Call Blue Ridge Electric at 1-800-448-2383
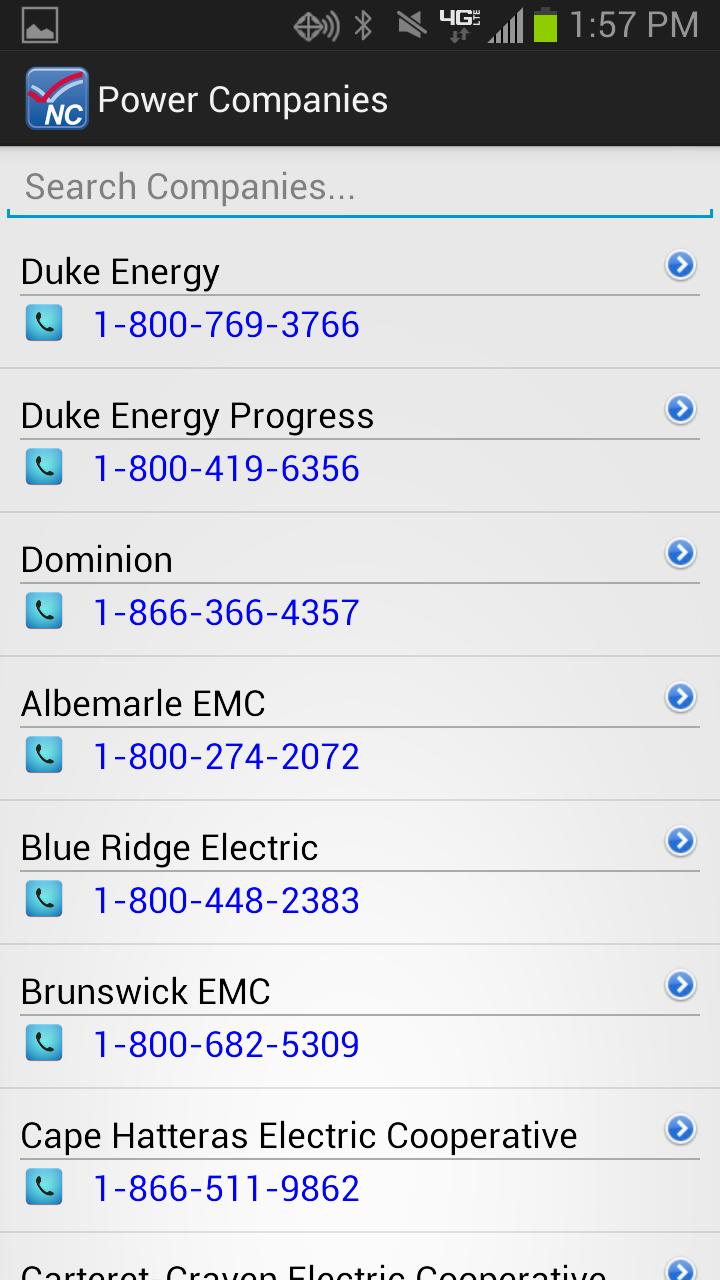The image size is (720, 1280). 226,901
